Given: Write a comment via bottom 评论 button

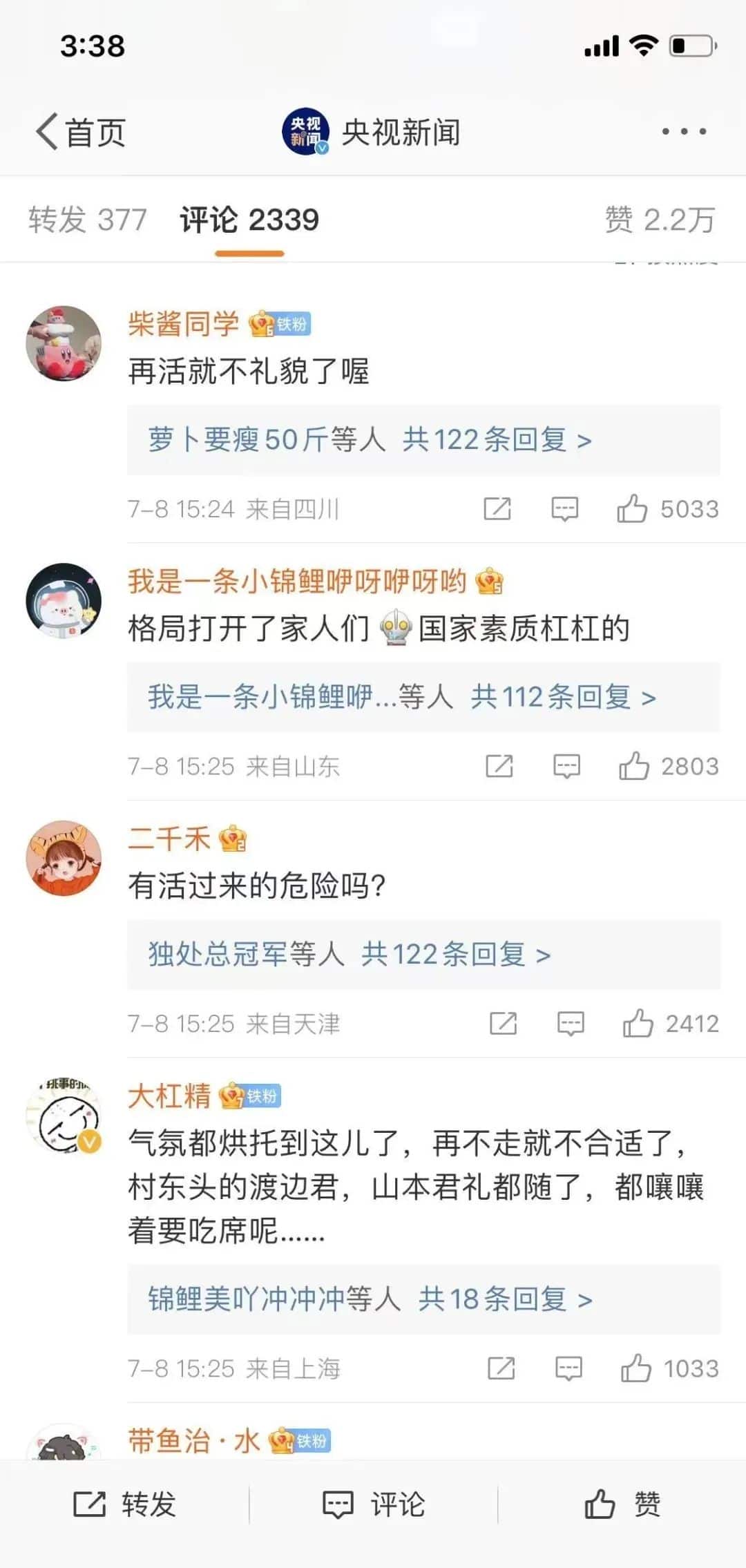Looking at the screenshot, I should pos(374,1504).
